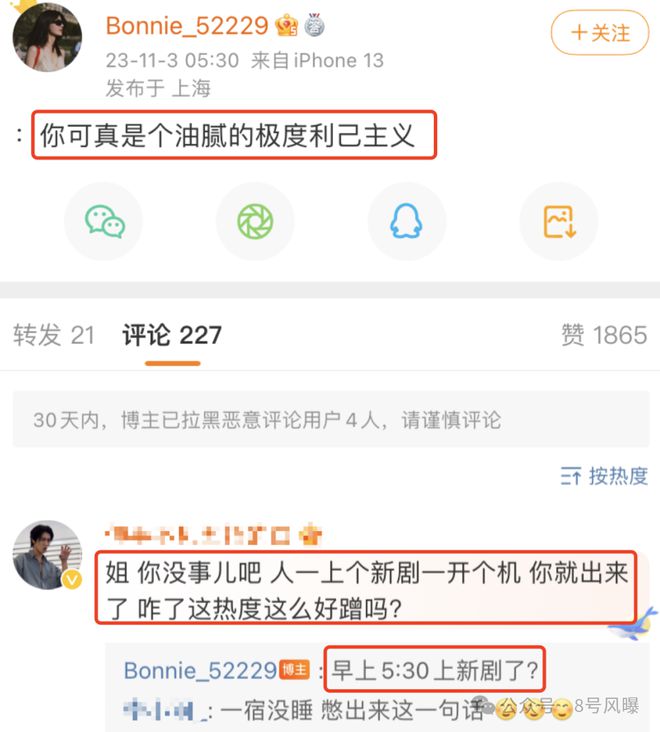The height and width of the screenshot is (732, 660).
Task: Open the top commenter's avatar
Action: tap(47, 554)
